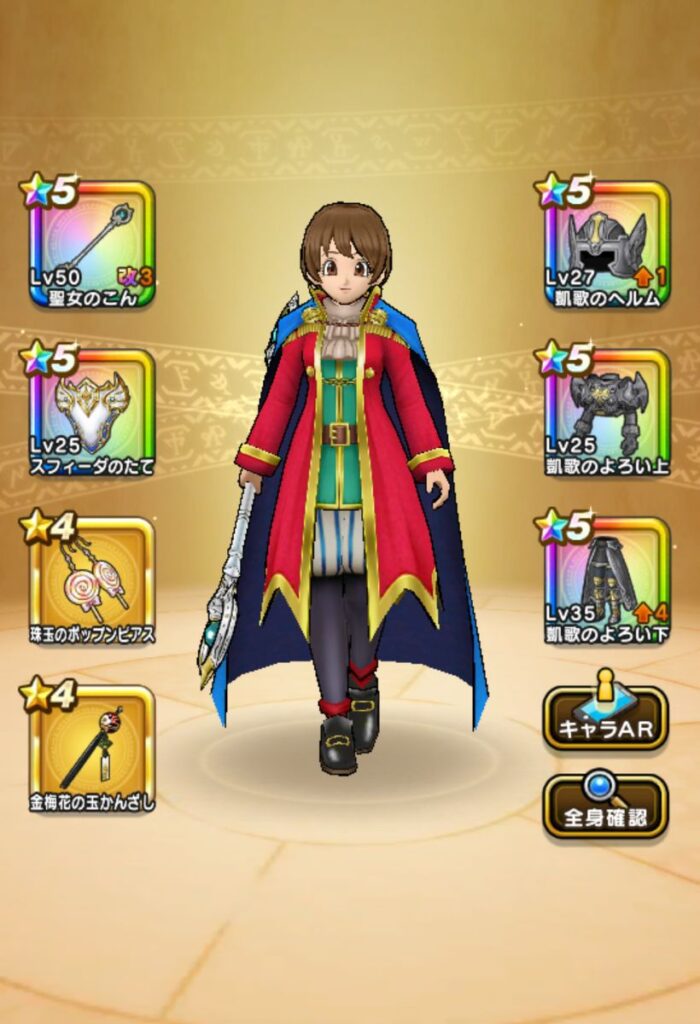The width and height of the screenshot is (700, 1024).
Task: Tap the 金梅花の玉かんざし accessory slot
Action: [x=92, y=748]
